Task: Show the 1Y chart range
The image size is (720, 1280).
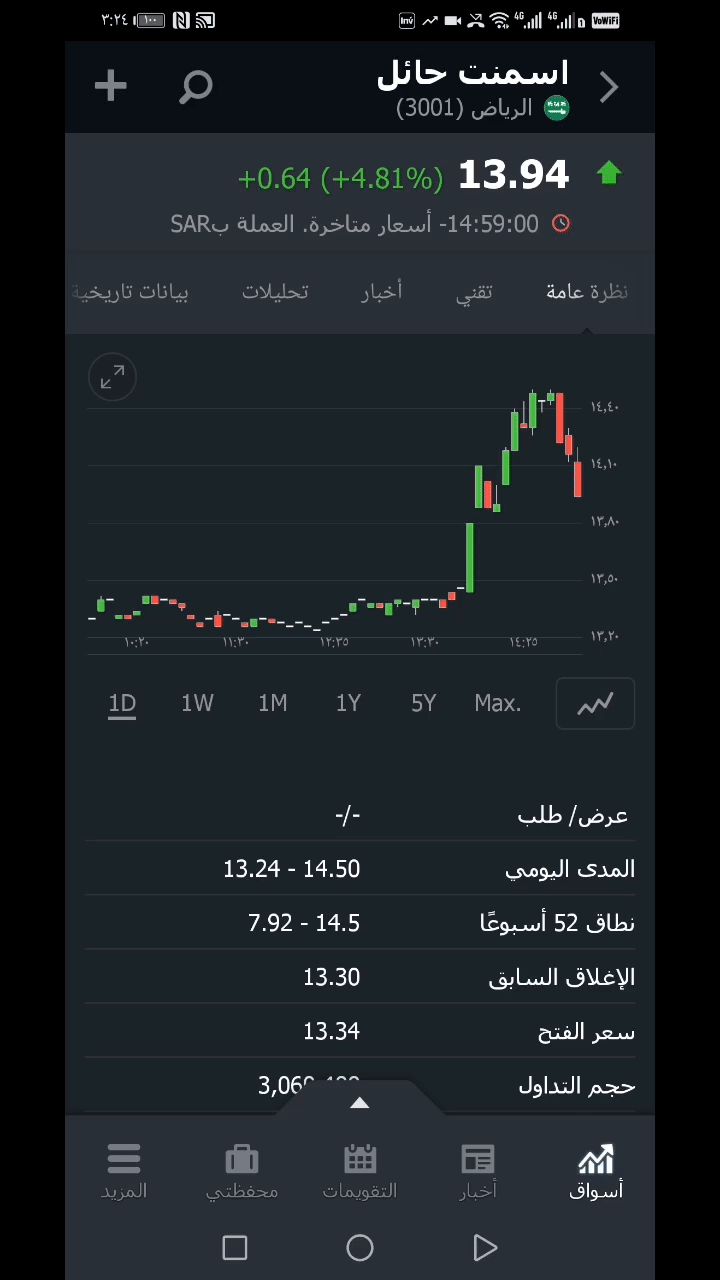Action: click(348, 703)
